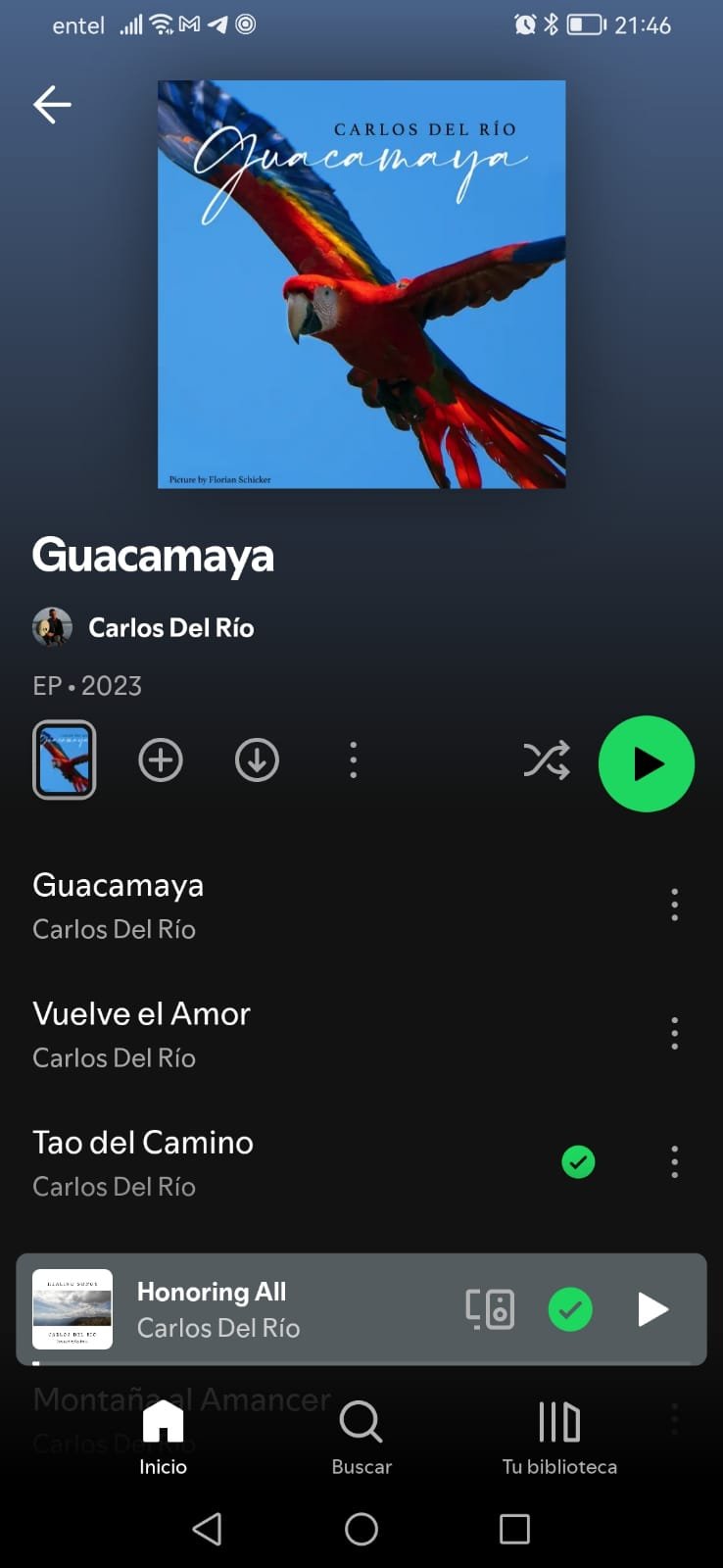Add Guacamaya EP to your library
Image resolution: width=723 pixels, height=1568 pixels.
(x=161, y=760)
